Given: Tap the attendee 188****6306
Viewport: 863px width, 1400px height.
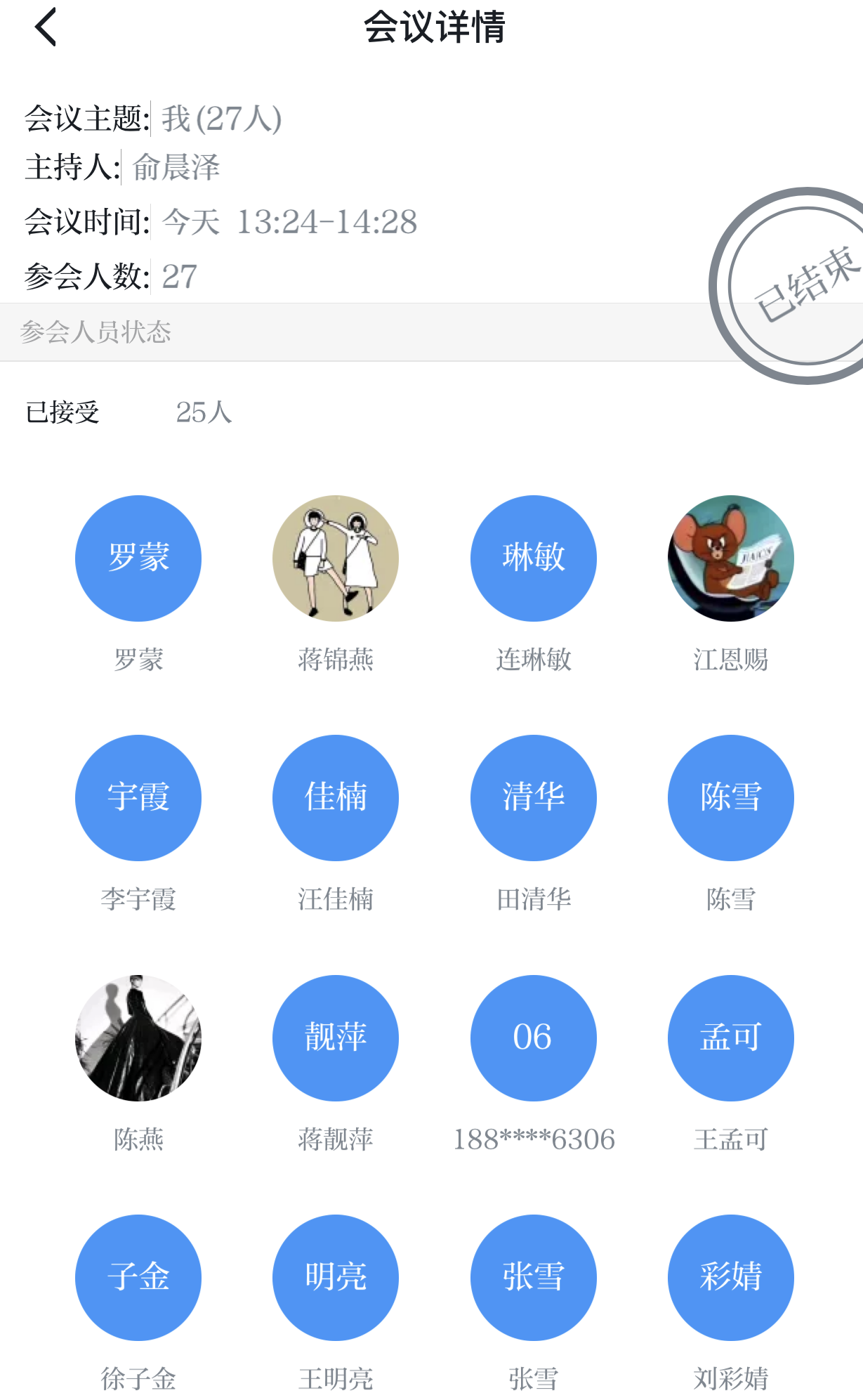Looking at the screenshot, I should (533, 1038).
